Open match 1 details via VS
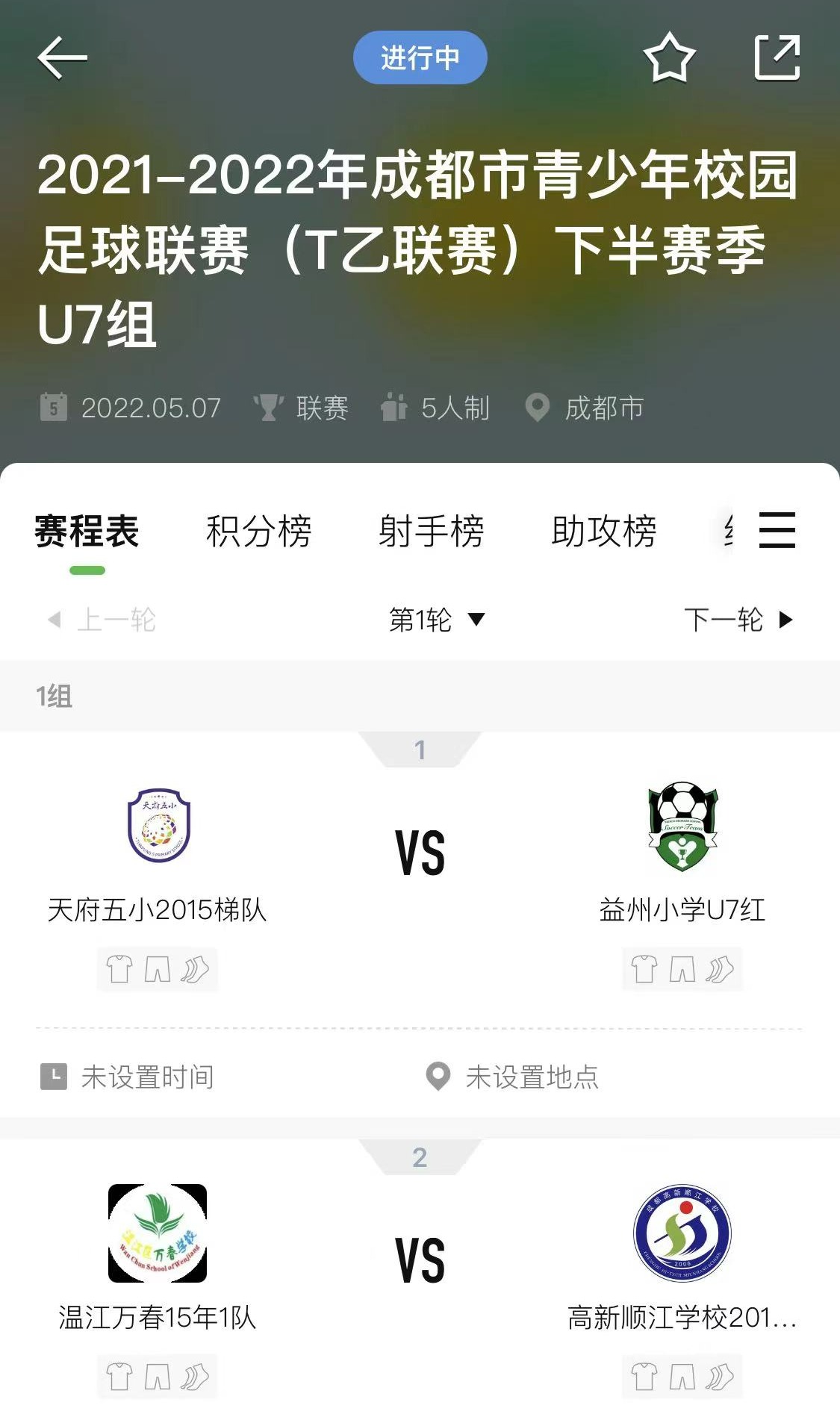 click(420, 853)
